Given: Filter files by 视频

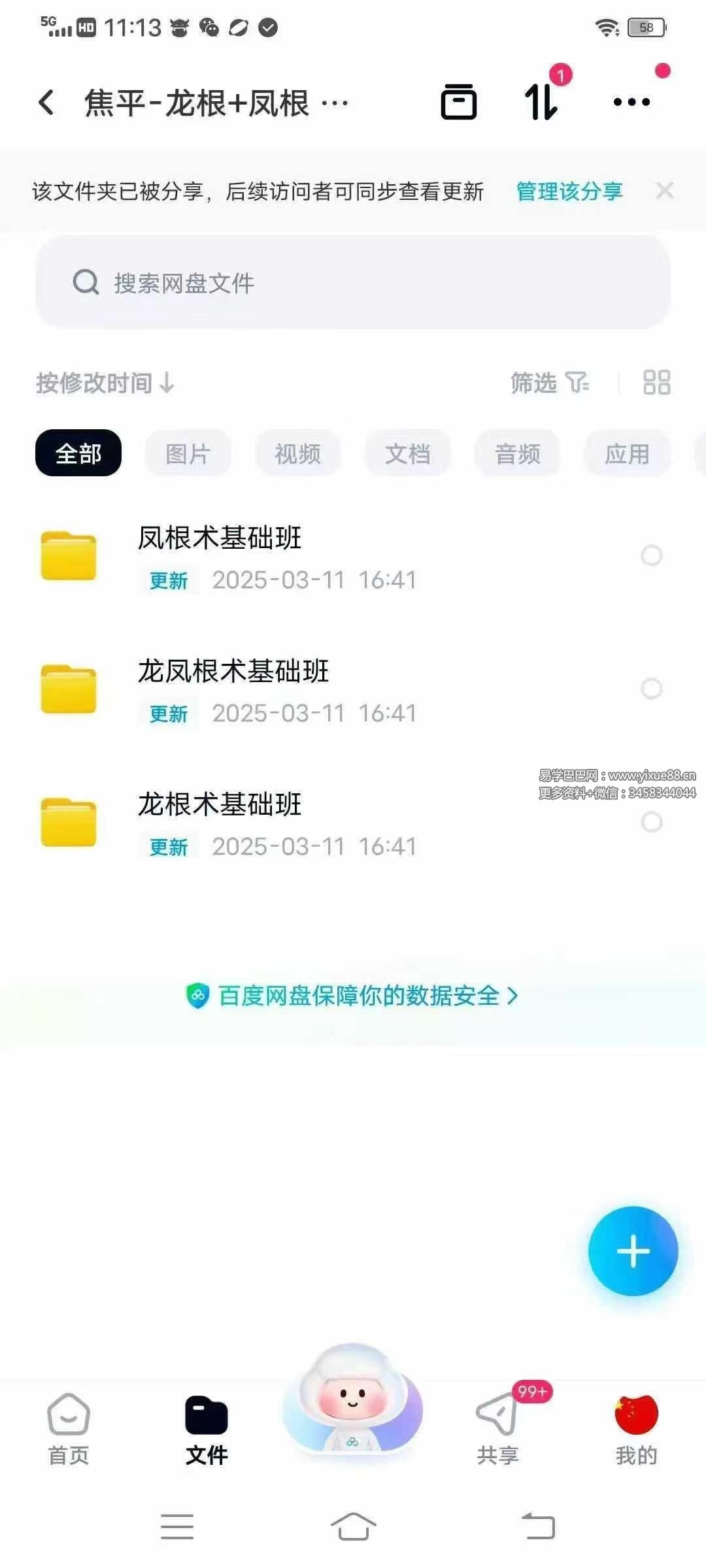Looking at the screenshot, I should [x=298, y=453].
